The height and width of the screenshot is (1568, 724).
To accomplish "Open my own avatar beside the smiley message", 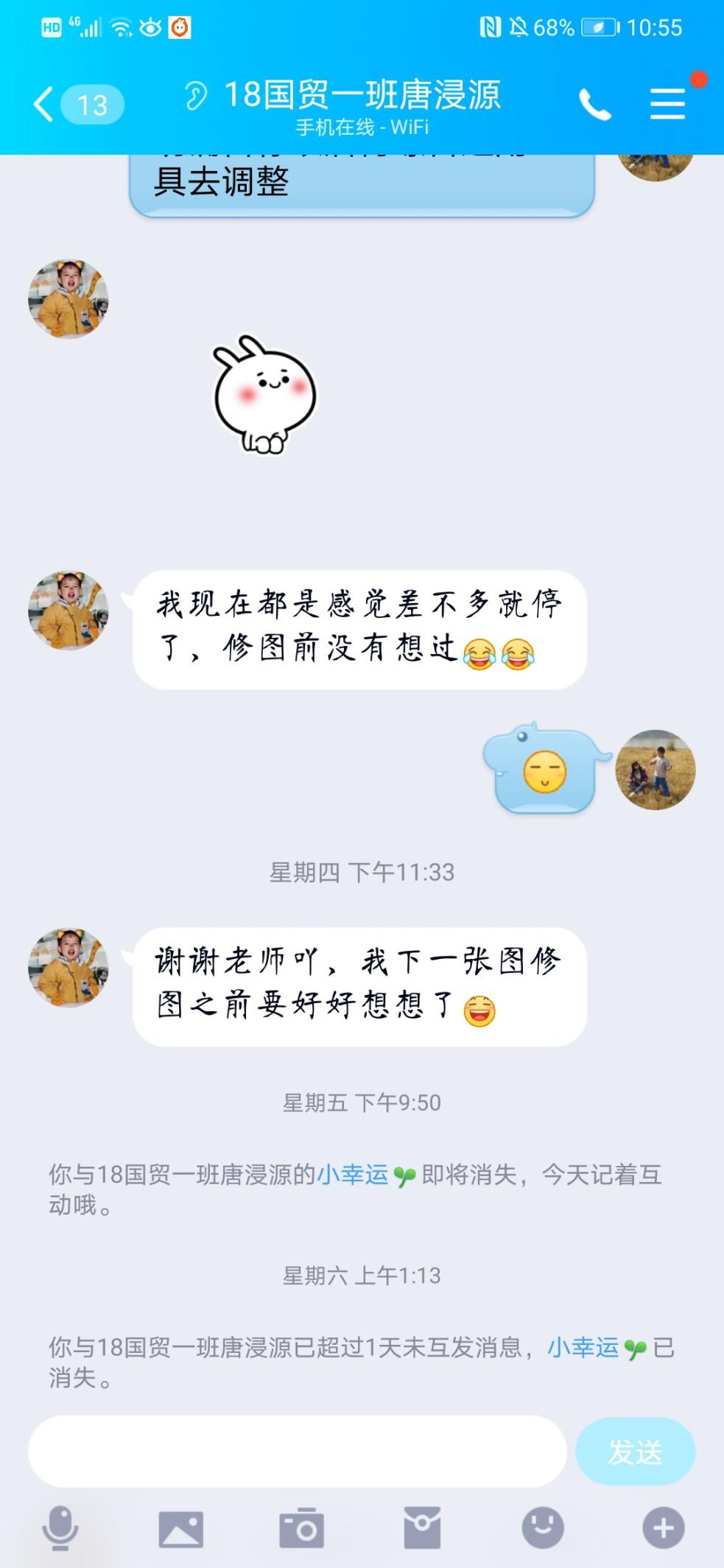I will click(x=655, y=770).
